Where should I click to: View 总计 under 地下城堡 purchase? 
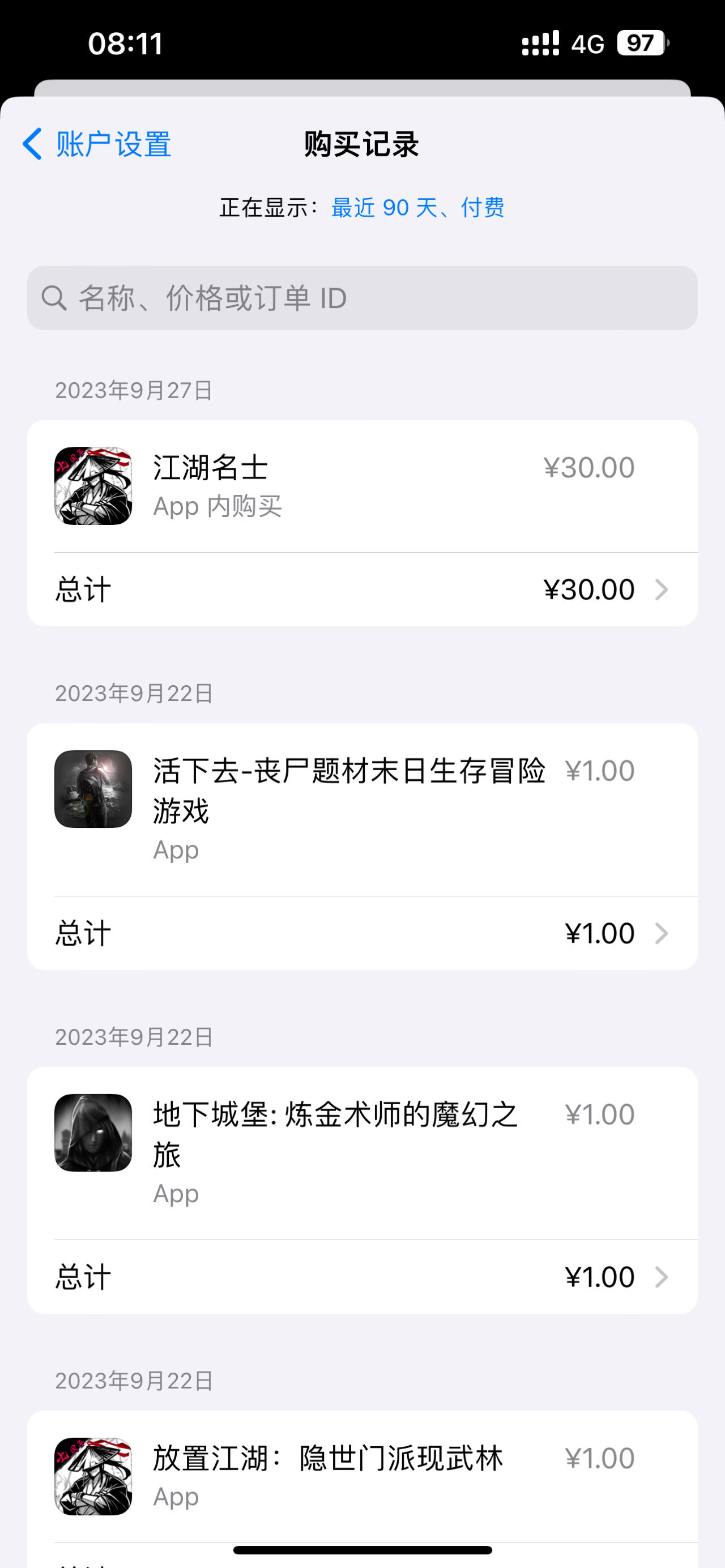coord(362,1277)
